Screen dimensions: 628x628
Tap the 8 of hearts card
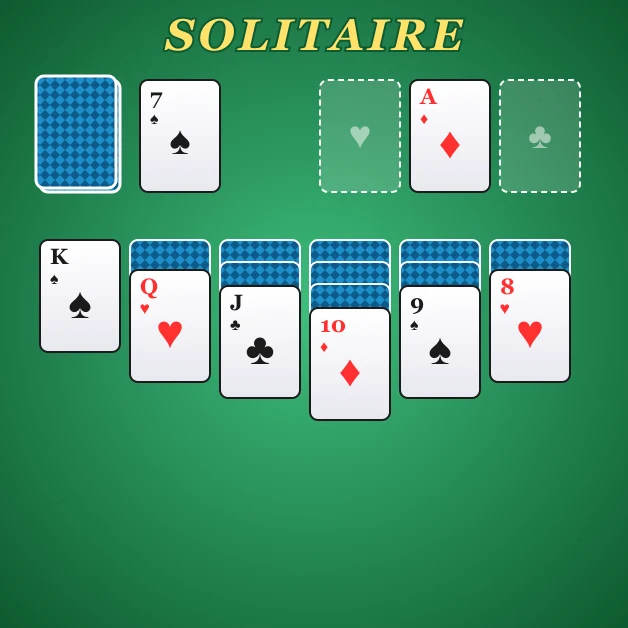pyautogui.click(x=530, y=326)
